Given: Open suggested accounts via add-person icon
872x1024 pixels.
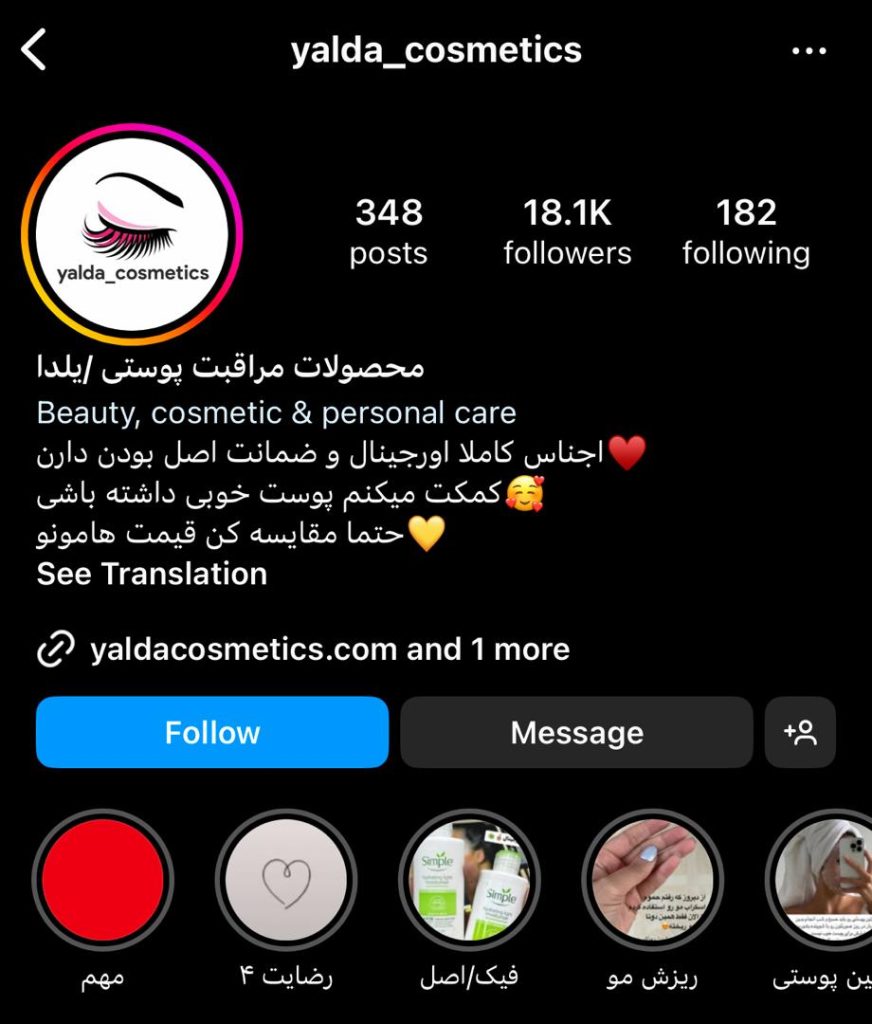Looking at the screenshot, I should [x=800, y=732].
